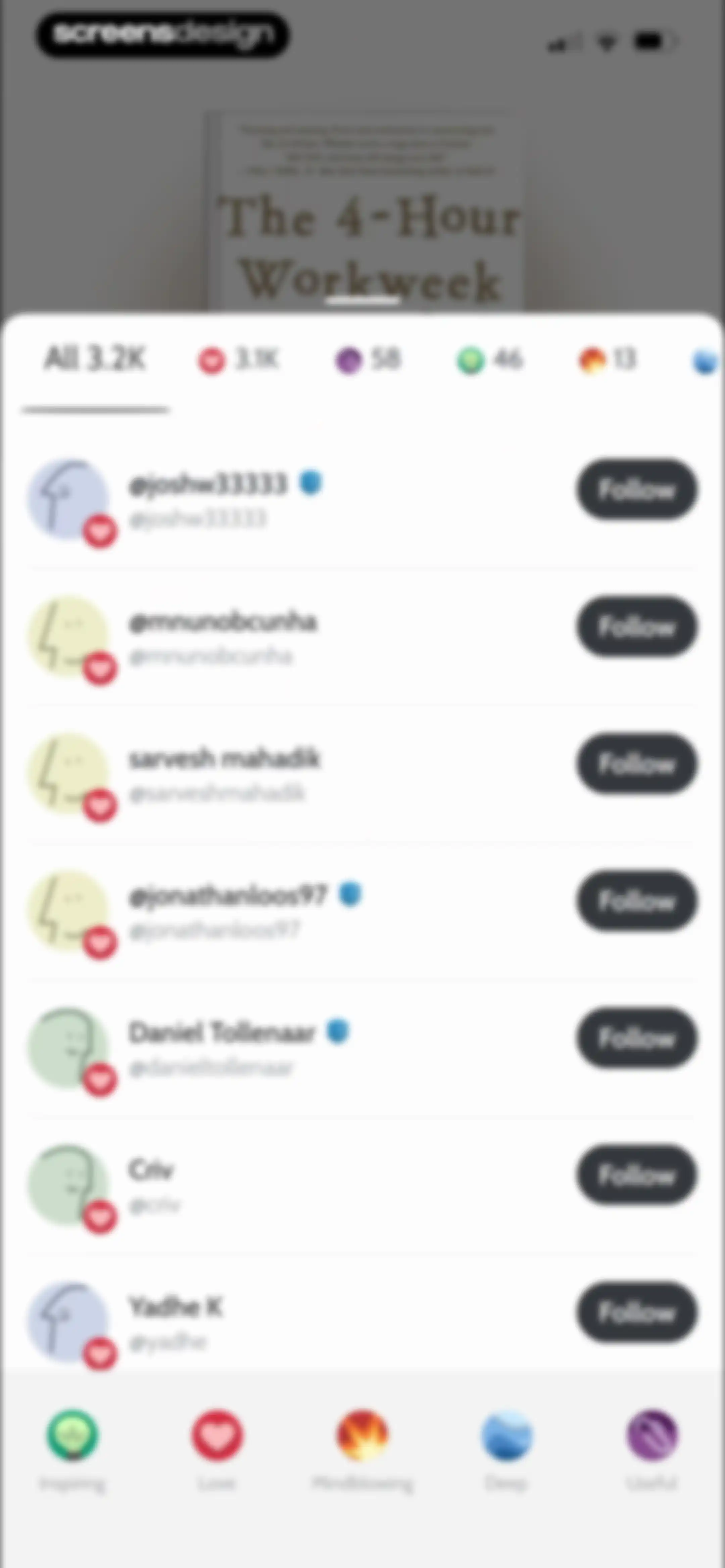
Task: Follow sarvesh mahadik
Action: 637,763
